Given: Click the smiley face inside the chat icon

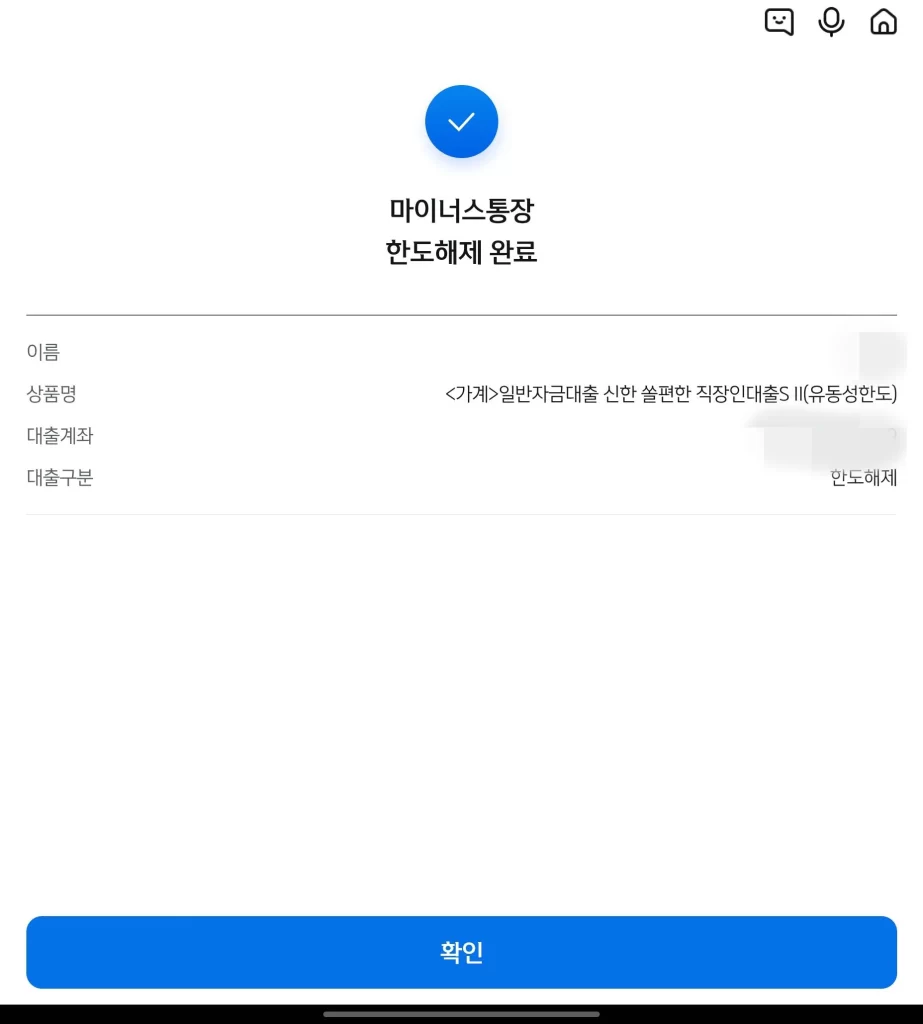Looking at the screenshot, I should click(779, 22).
